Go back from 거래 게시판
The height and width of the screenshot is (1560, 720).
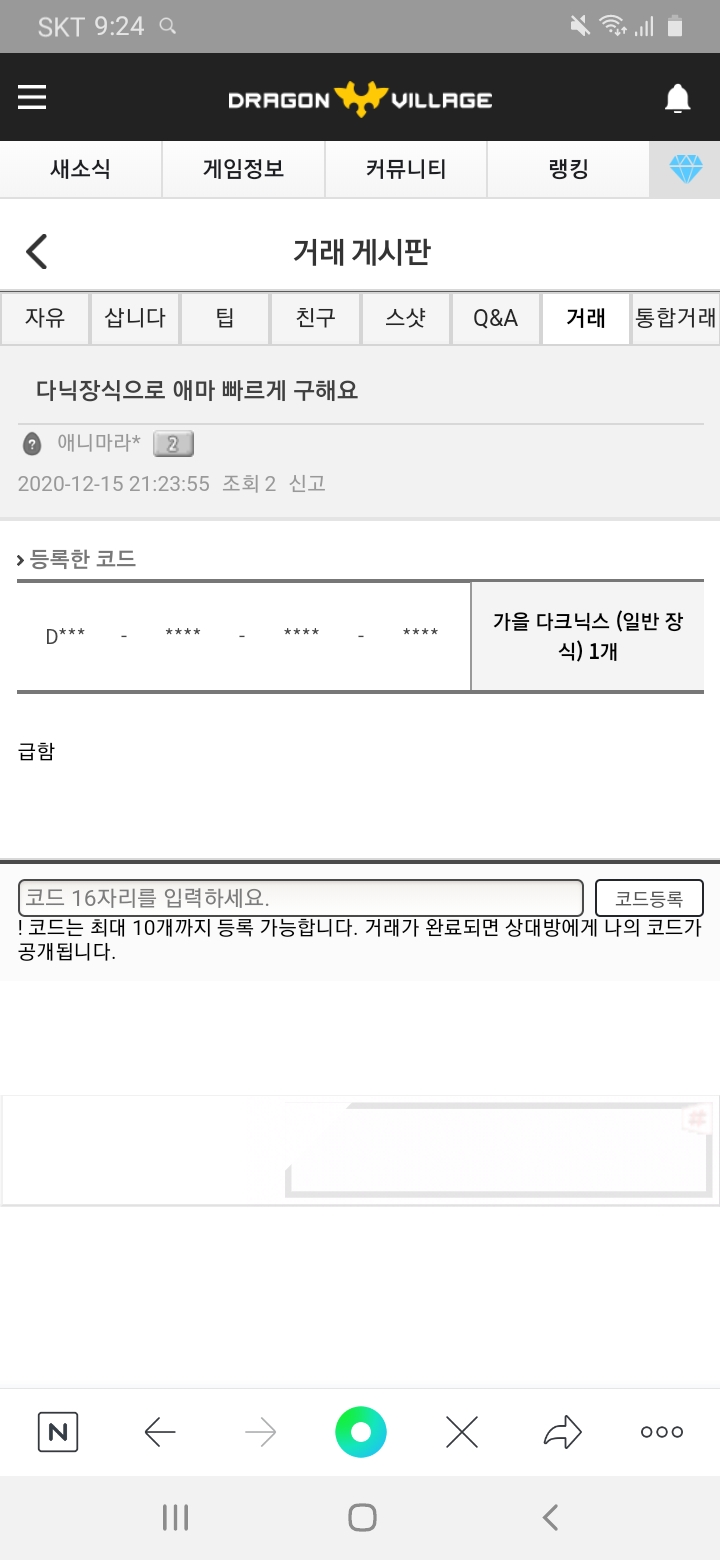(37, 251)
